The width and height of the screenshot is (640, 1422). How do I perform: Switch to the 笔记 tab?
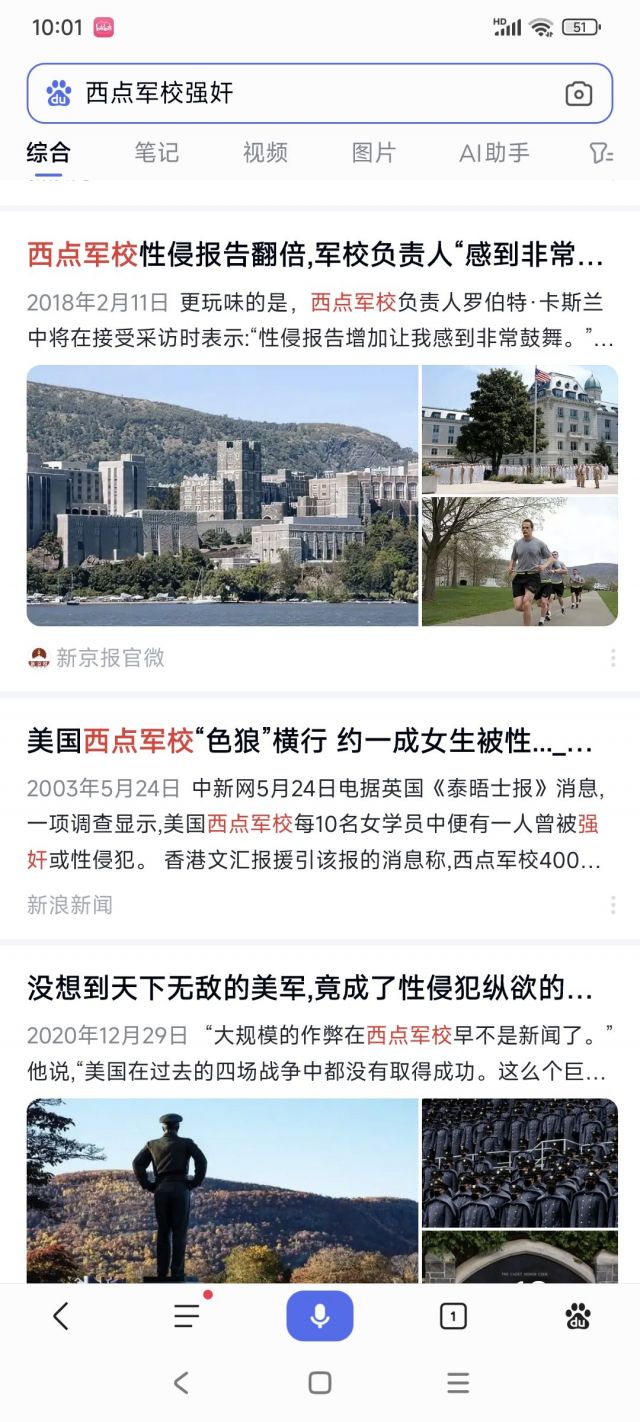coord(157,153)
